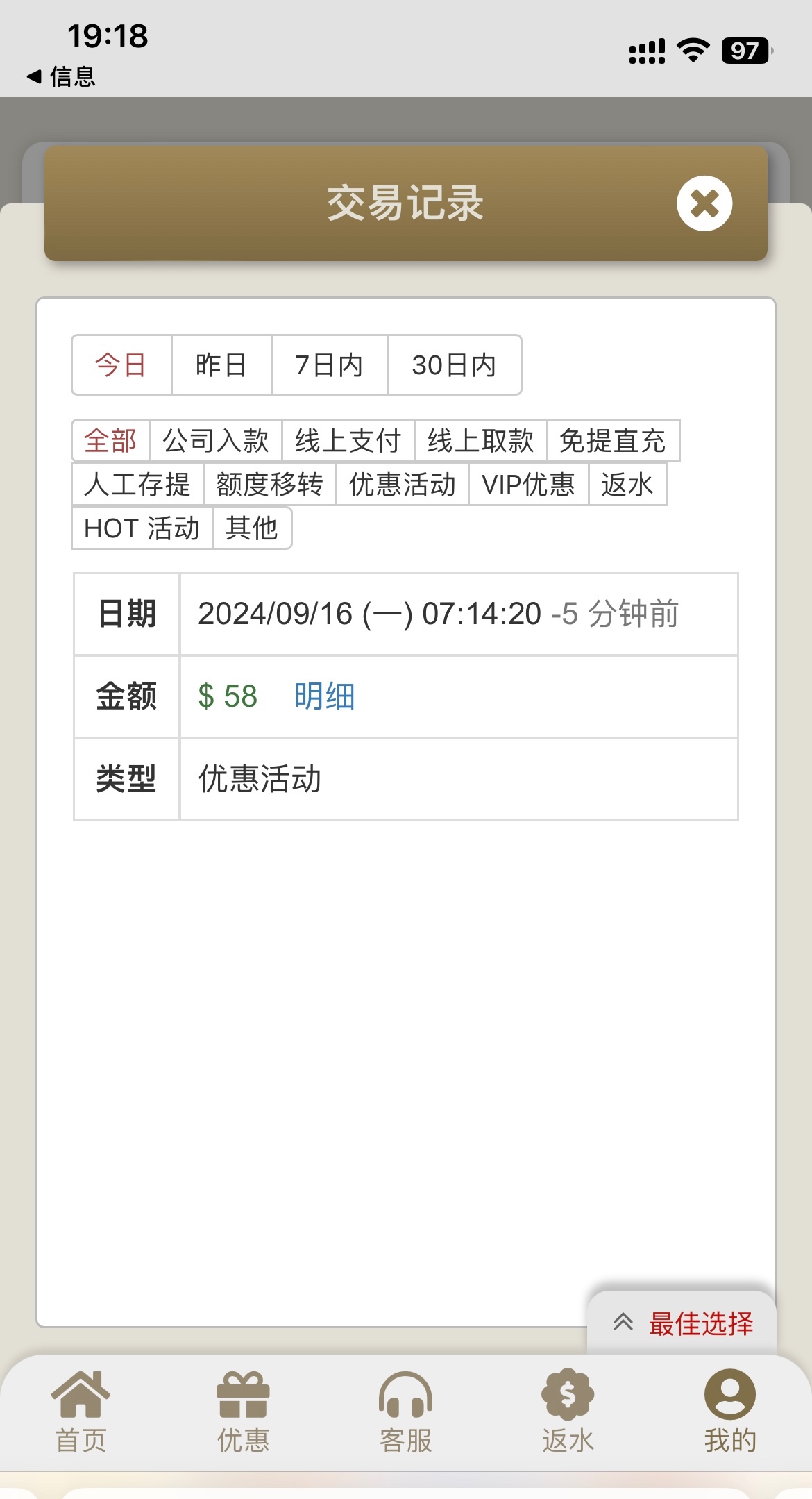
Task: Filter by 公司入款 type
Action: click(216, 441)
